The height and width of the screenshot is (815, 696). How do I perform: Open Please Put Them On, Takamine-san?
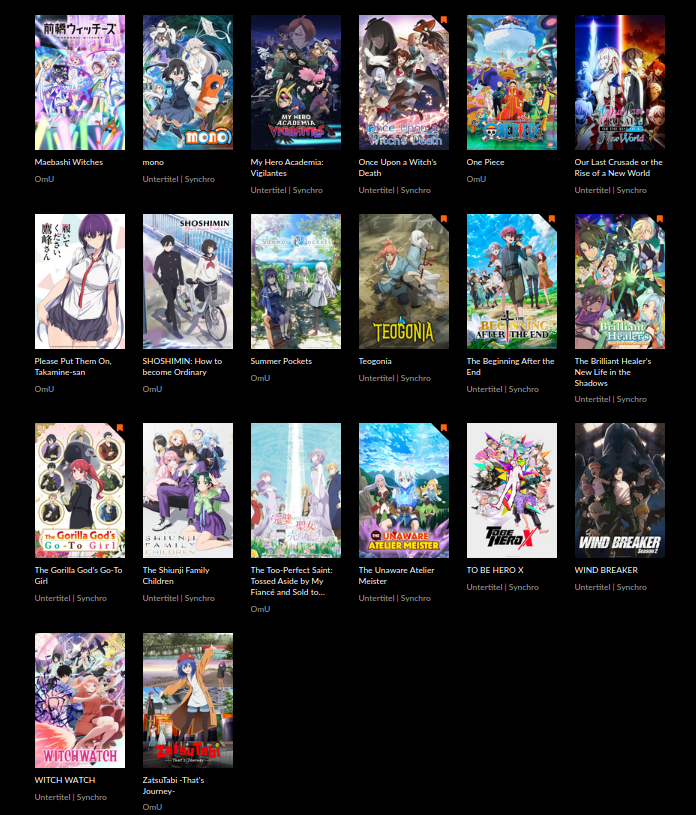point(80,281)
